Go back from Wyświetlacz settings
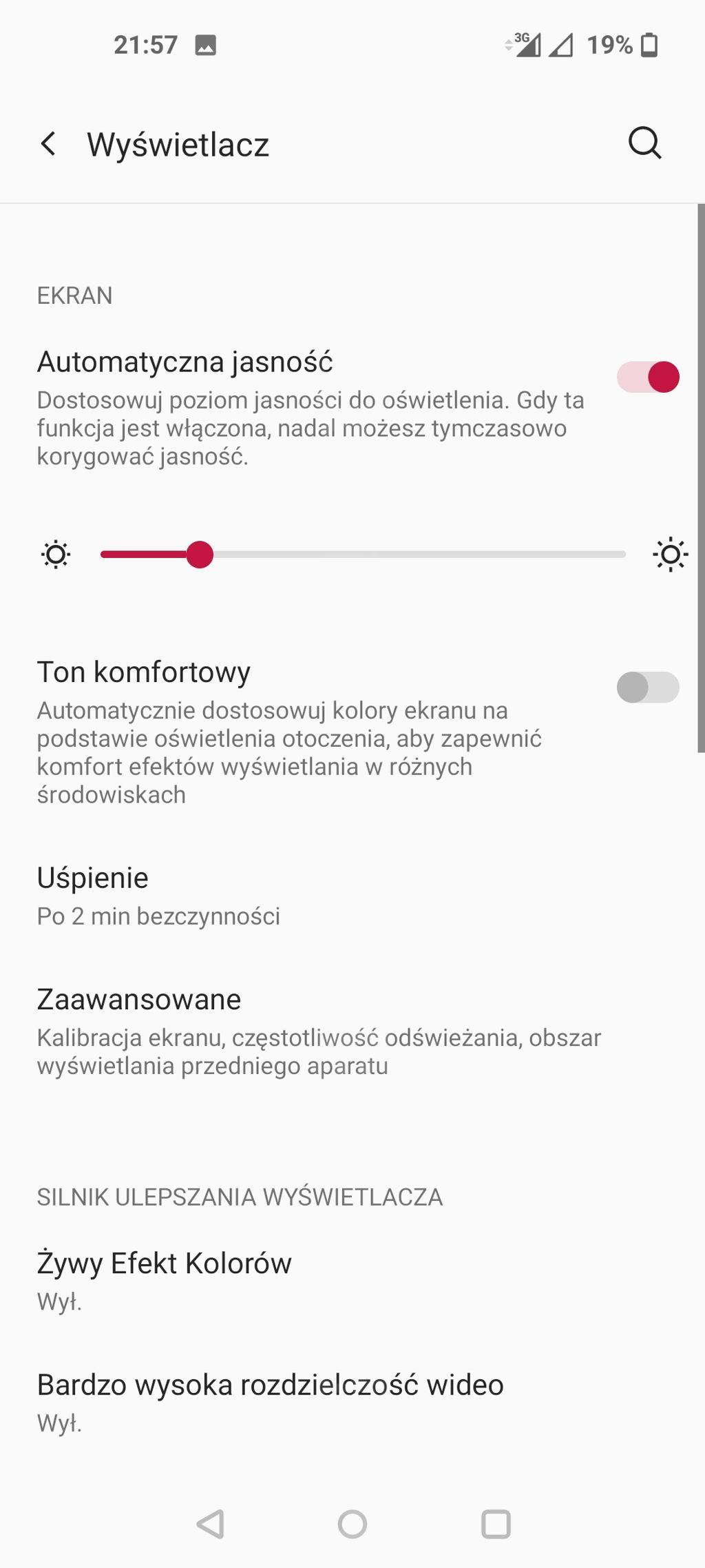 pyautogui.click(x=48, y=144)
